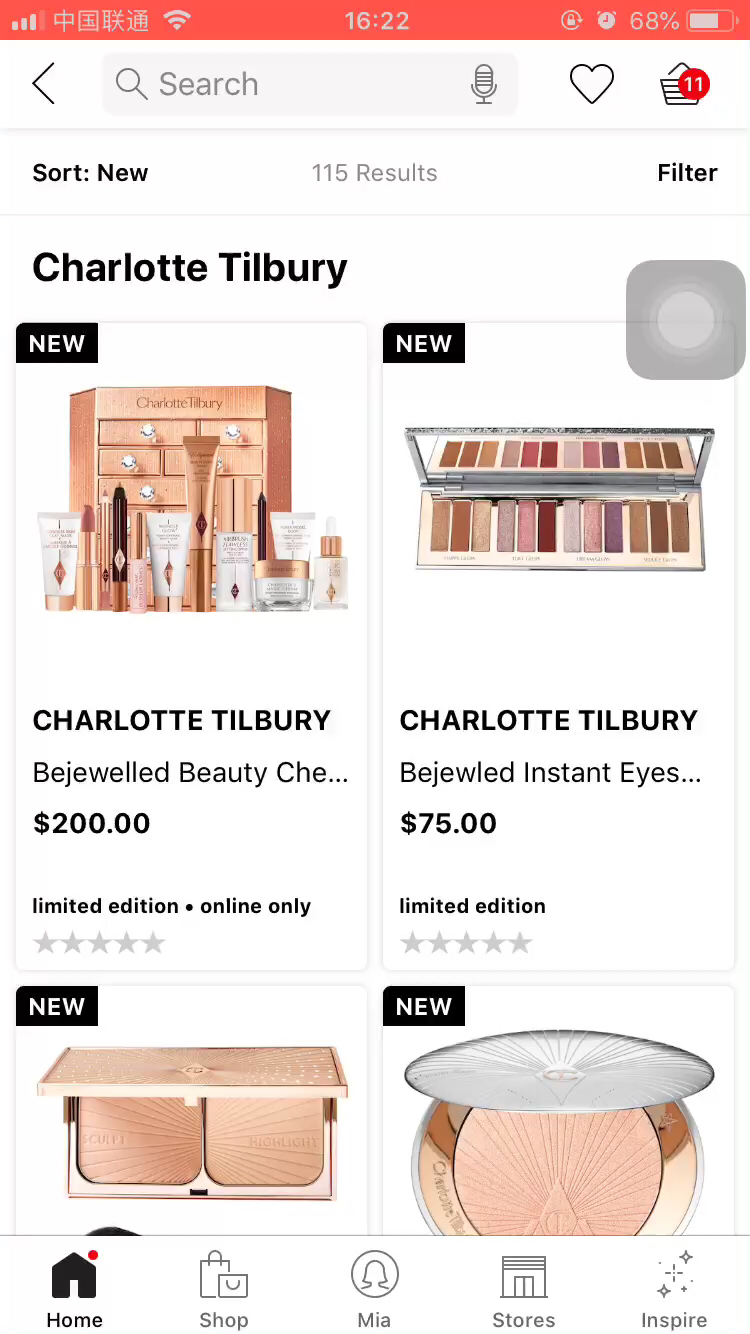Image resolution: width=750 pixels, height=1334 pixels.
Task: Go to the Stores tab
Action: point(523,1290)
